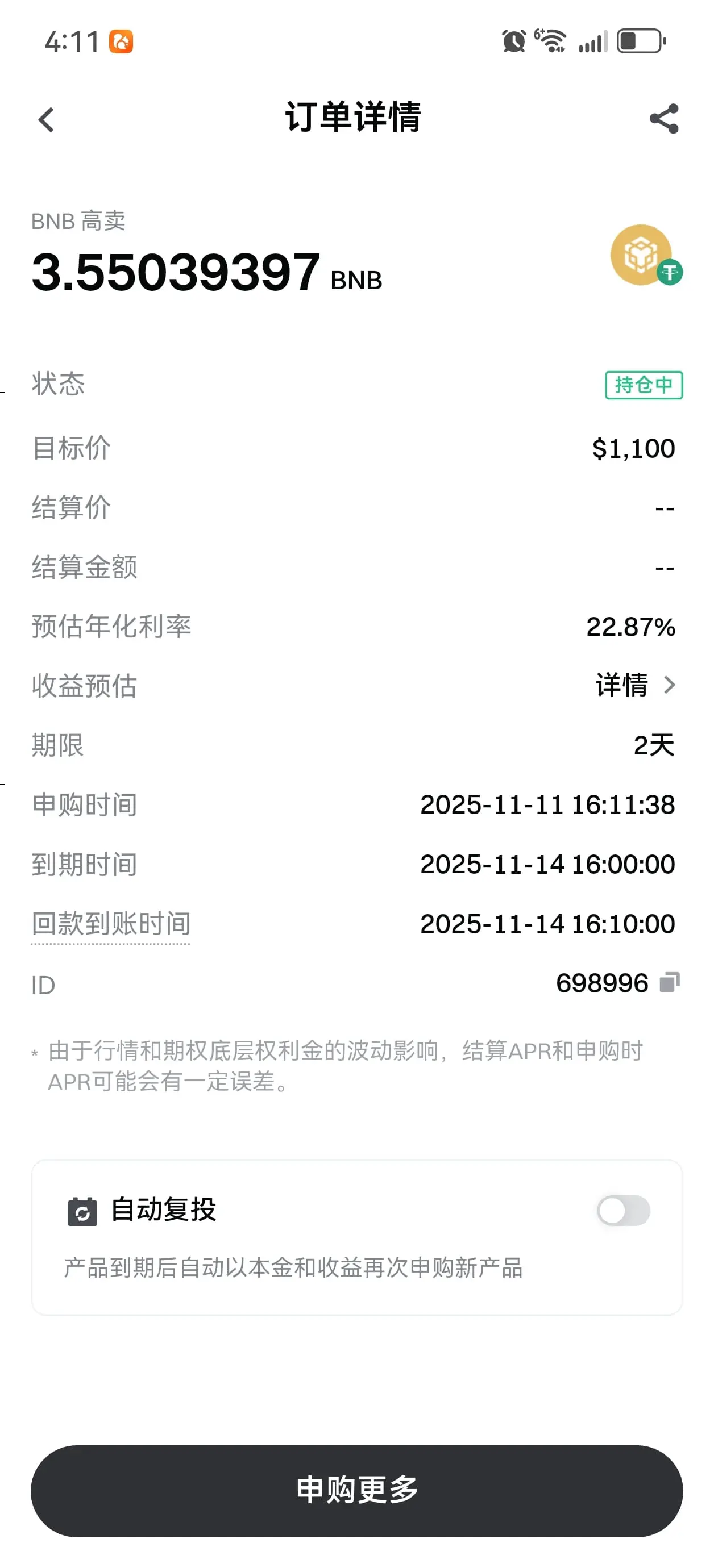Screen dimensions: 714x1568
Task: Tap the alarm clock status bar icon
Action: 512,41
